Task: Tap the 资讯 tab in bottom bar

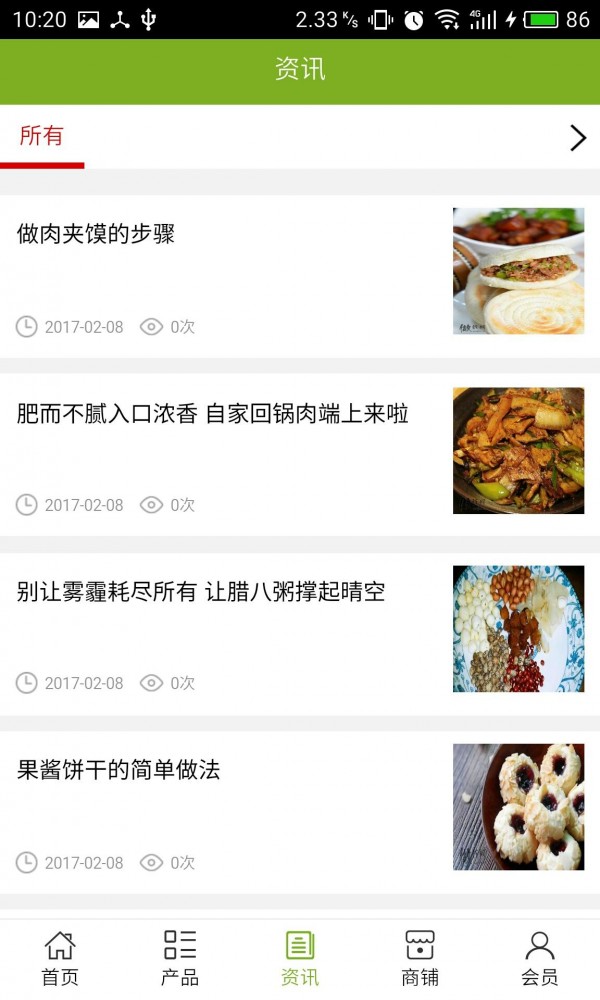Action: click(300, 958)
